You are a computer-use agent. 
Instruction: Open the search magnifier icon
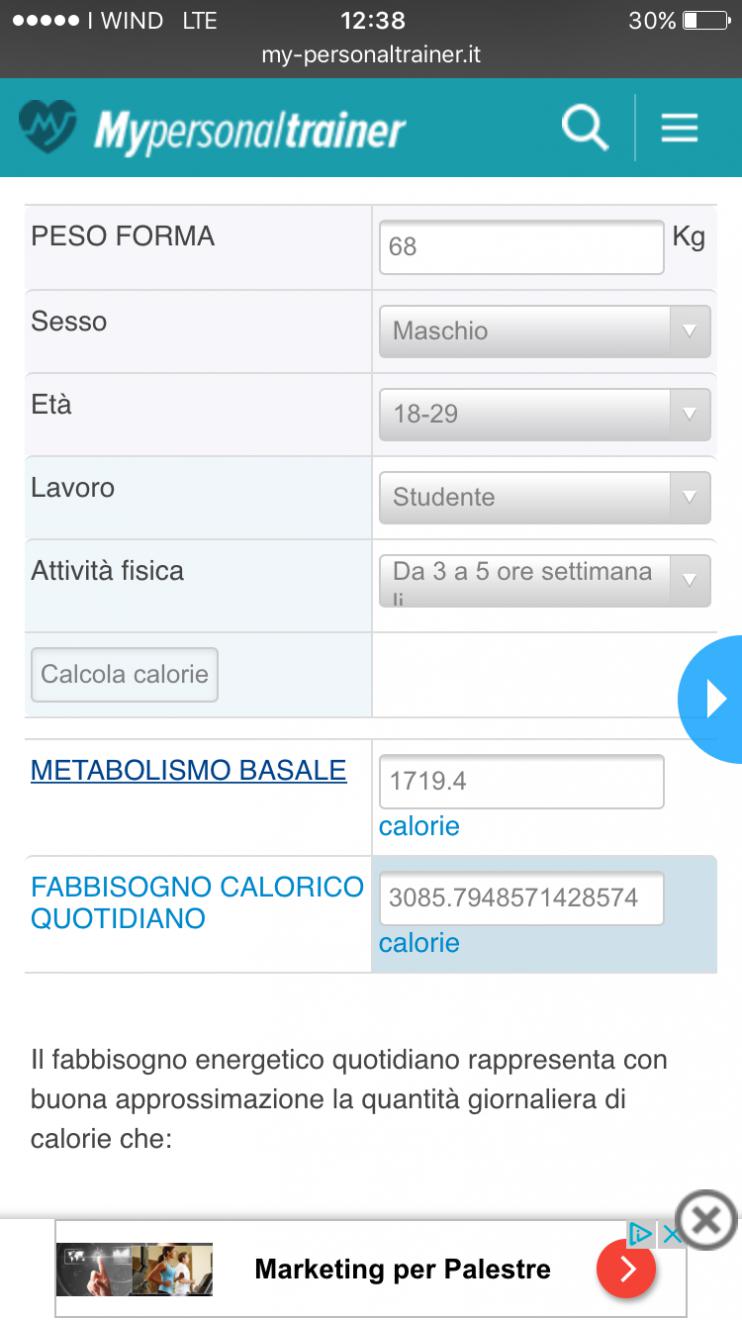[585, 129]
